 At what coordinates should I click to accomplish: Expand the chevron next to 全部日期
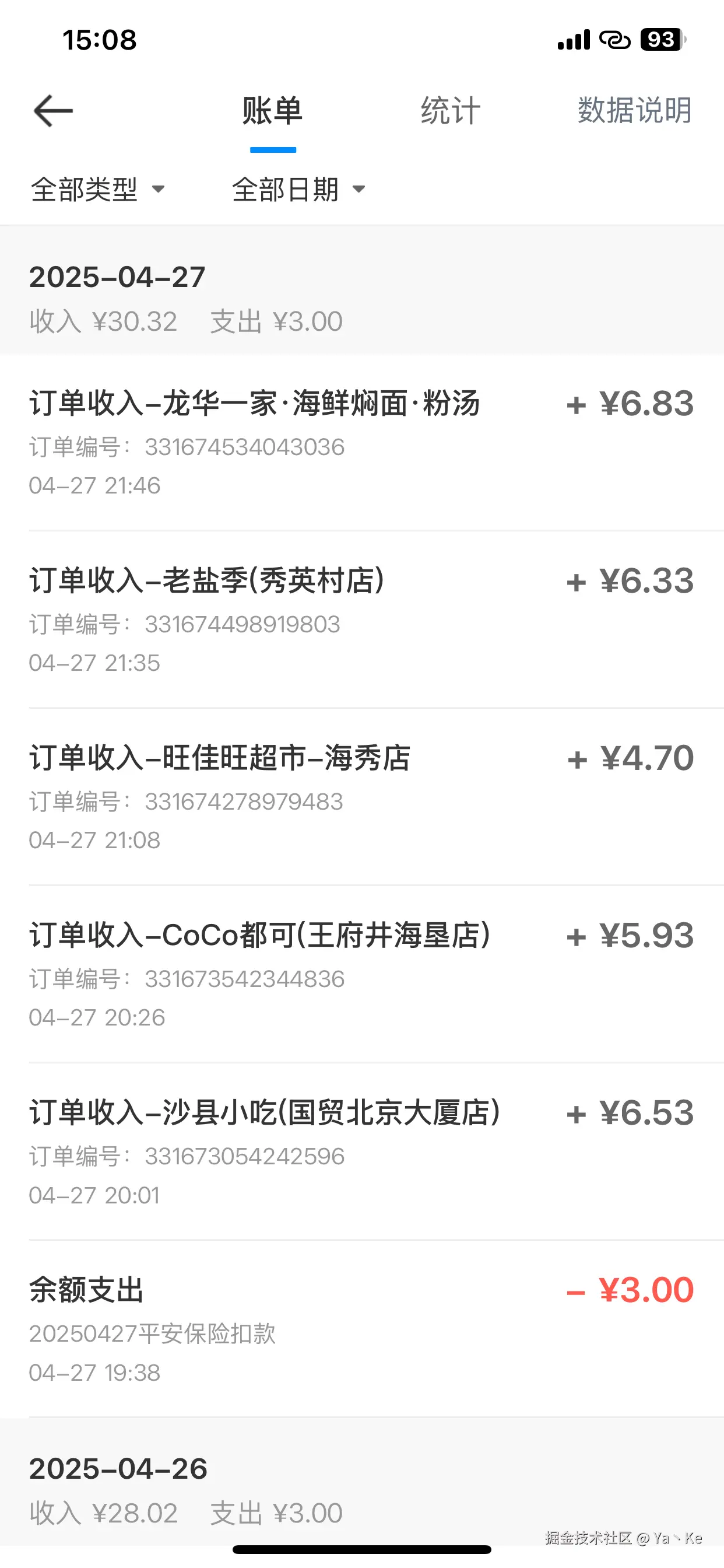(x=359, y=190)
